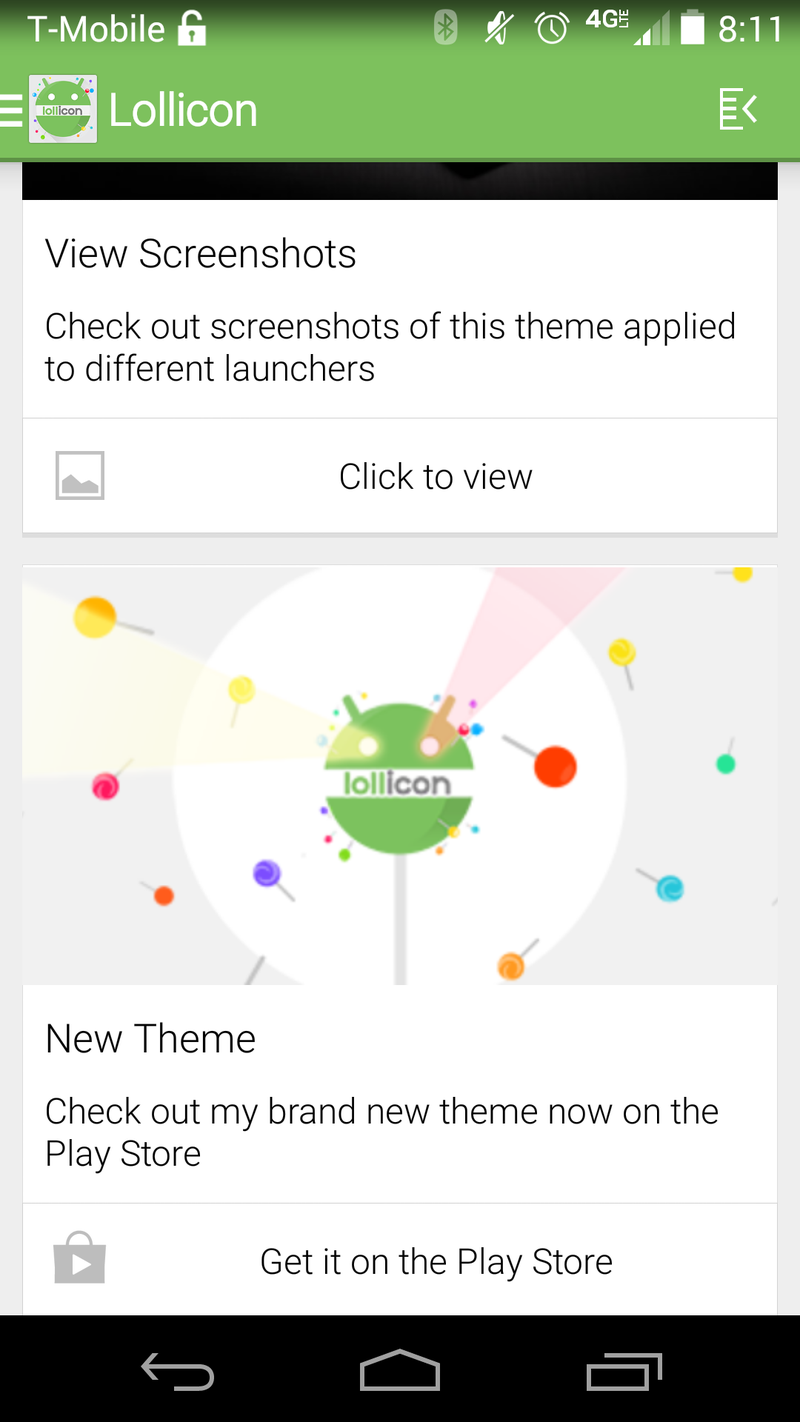Go back using the system back button
Image resolution: width=800 pixels, height=1422 pixels.
[x=177, y=1370]
